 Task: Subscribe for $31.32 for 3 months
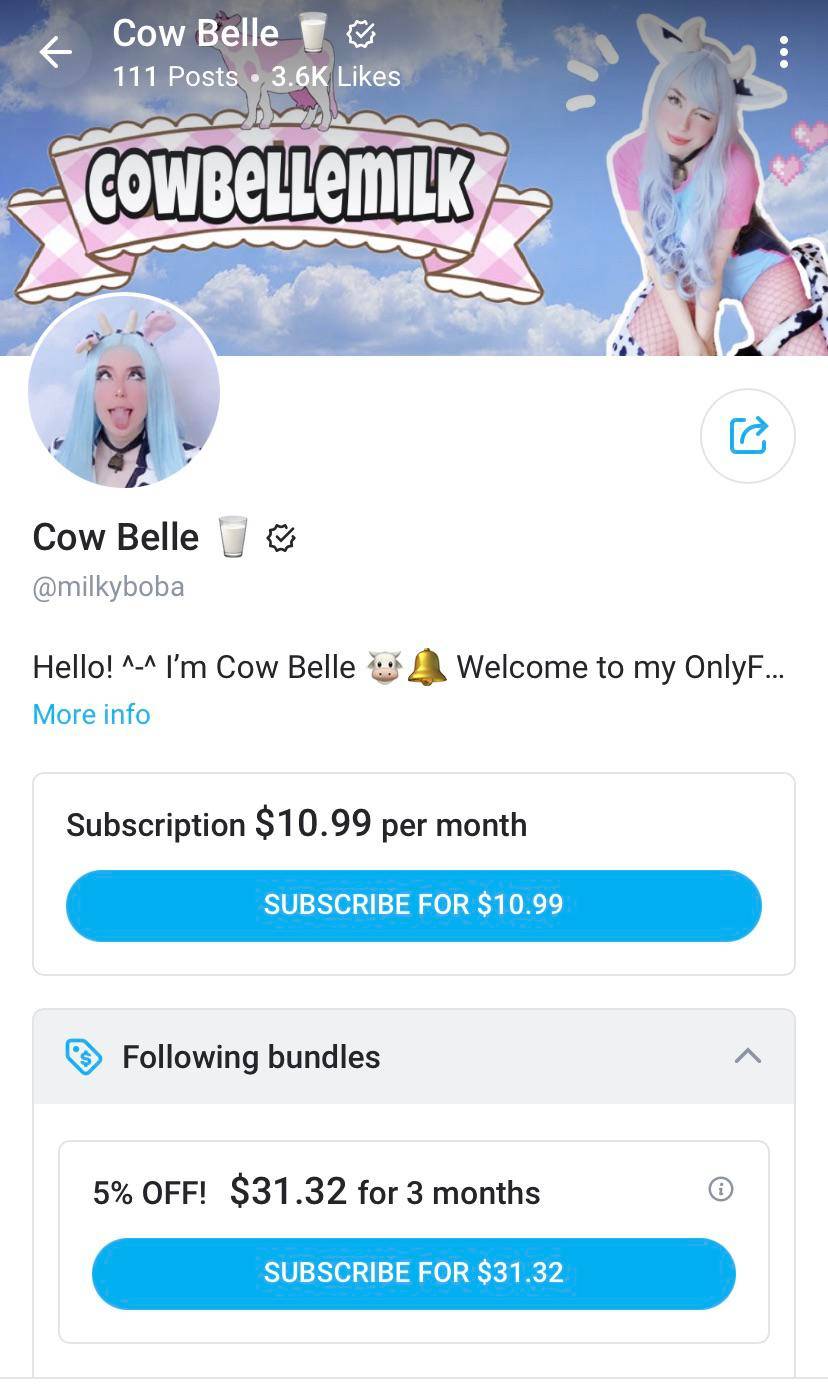click(414, 1273)
